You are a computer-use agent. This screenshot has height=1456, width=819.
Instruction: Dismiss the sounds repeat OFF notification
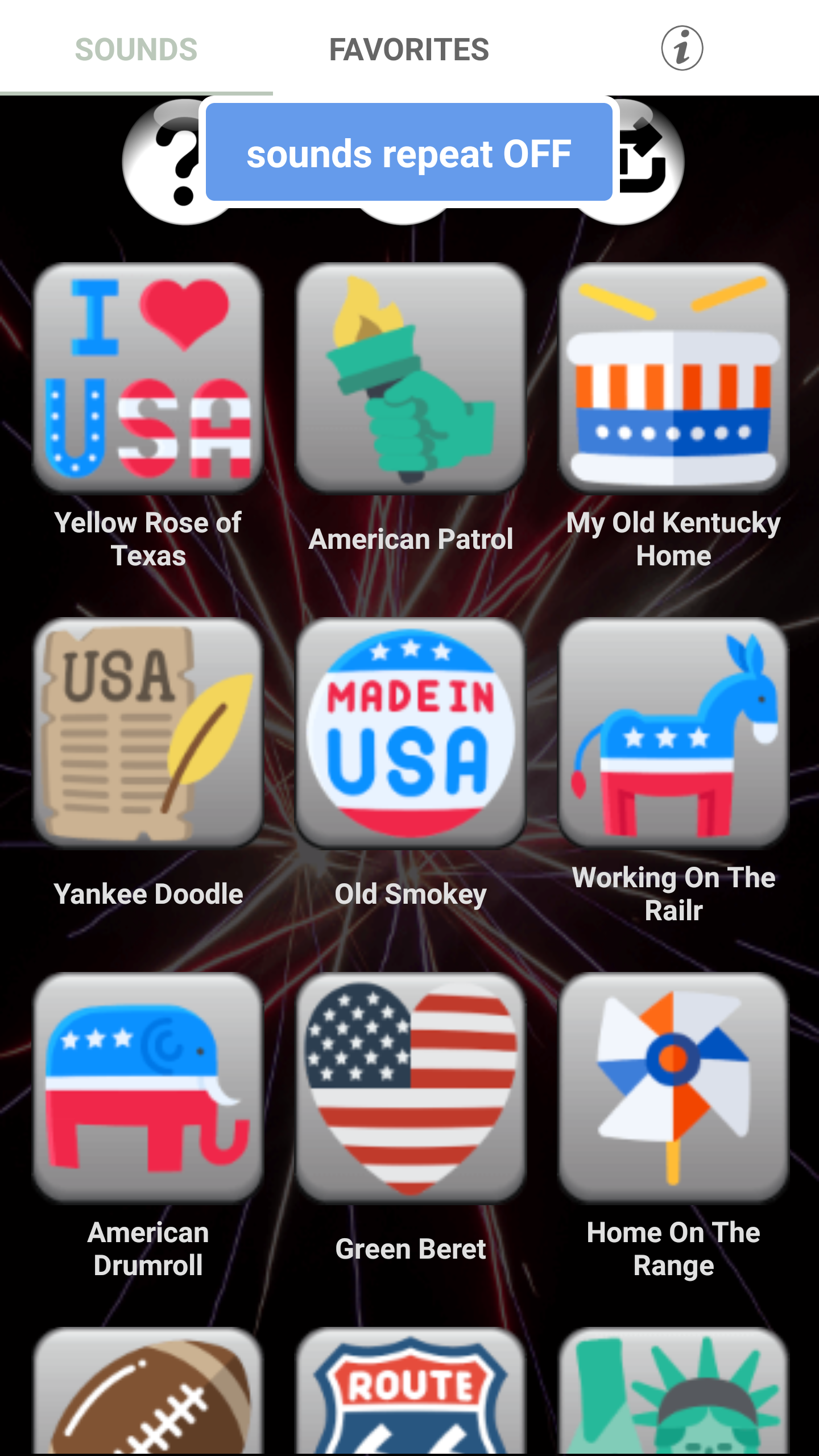point(409,152)
